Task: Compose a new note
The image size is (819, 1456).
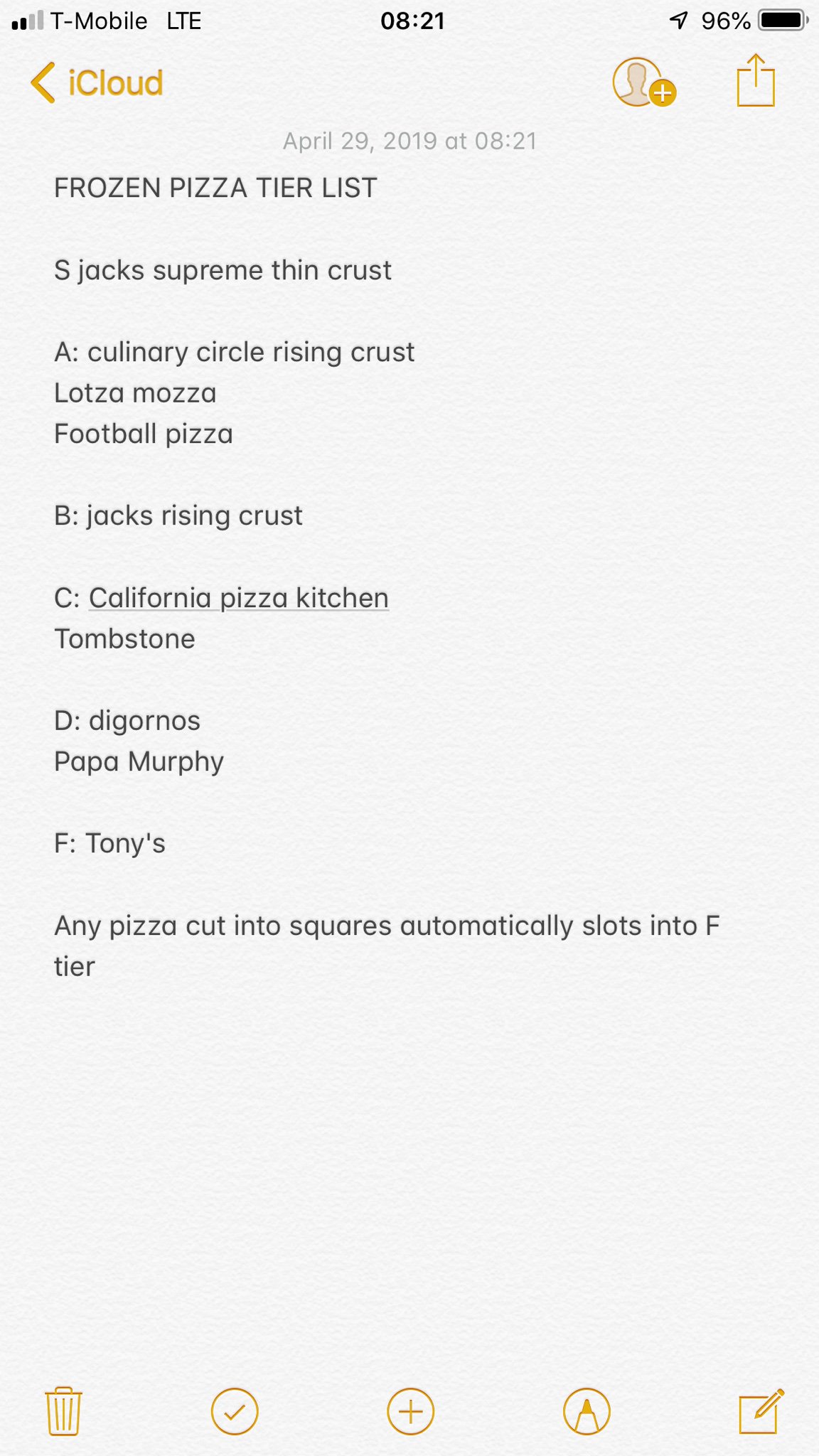Action: click(761, 1410)
